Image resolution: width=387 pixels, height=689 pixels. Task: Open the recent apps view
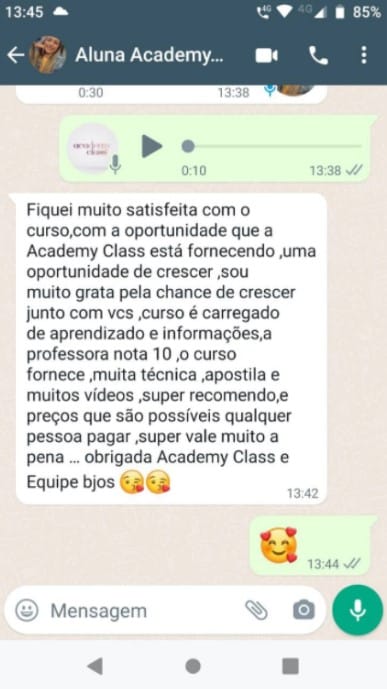[x=290, y=666]
